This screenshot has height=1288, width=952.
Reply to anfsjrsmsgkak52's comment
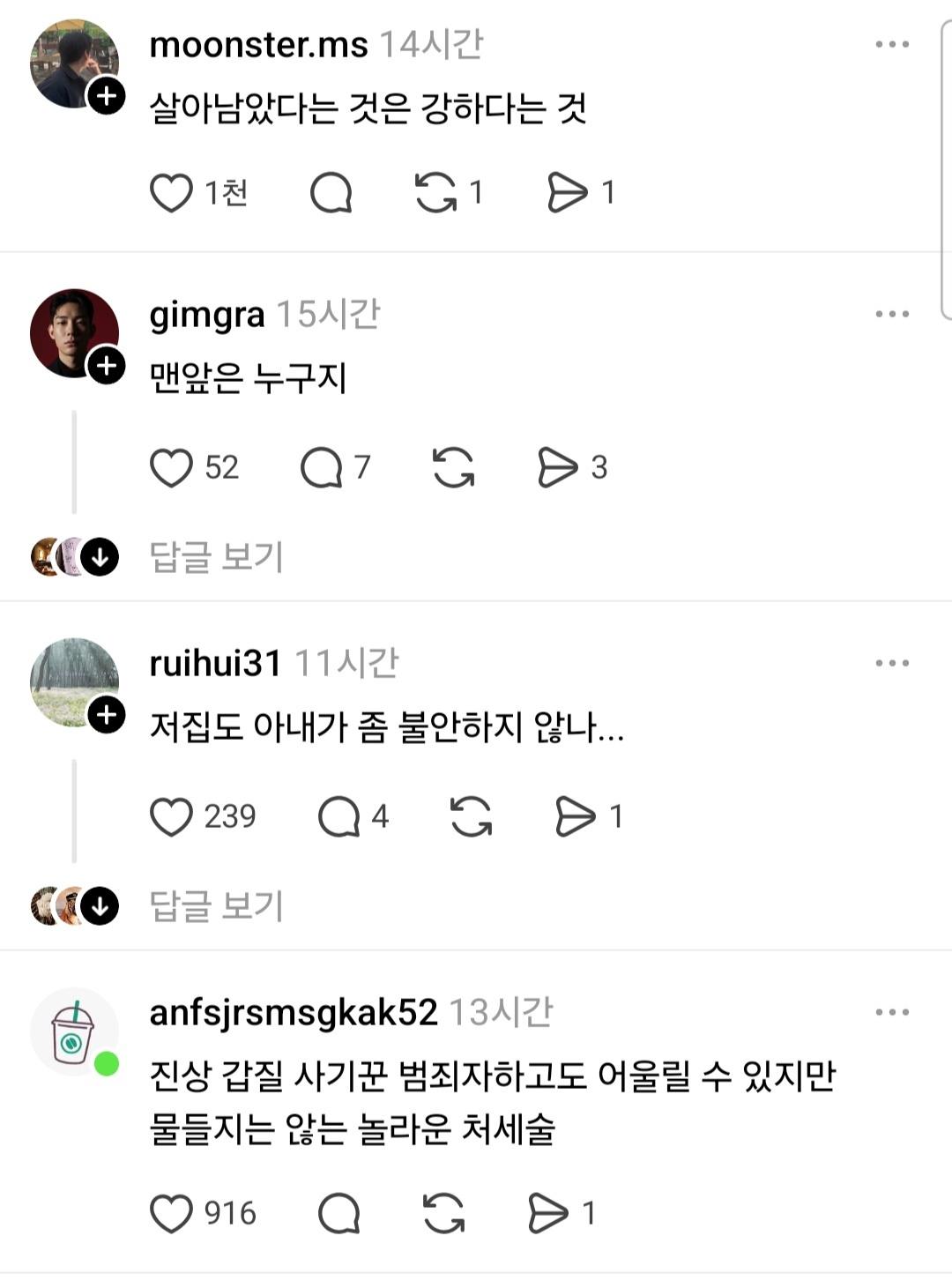pyautogui.click(x=338, y=1213)
